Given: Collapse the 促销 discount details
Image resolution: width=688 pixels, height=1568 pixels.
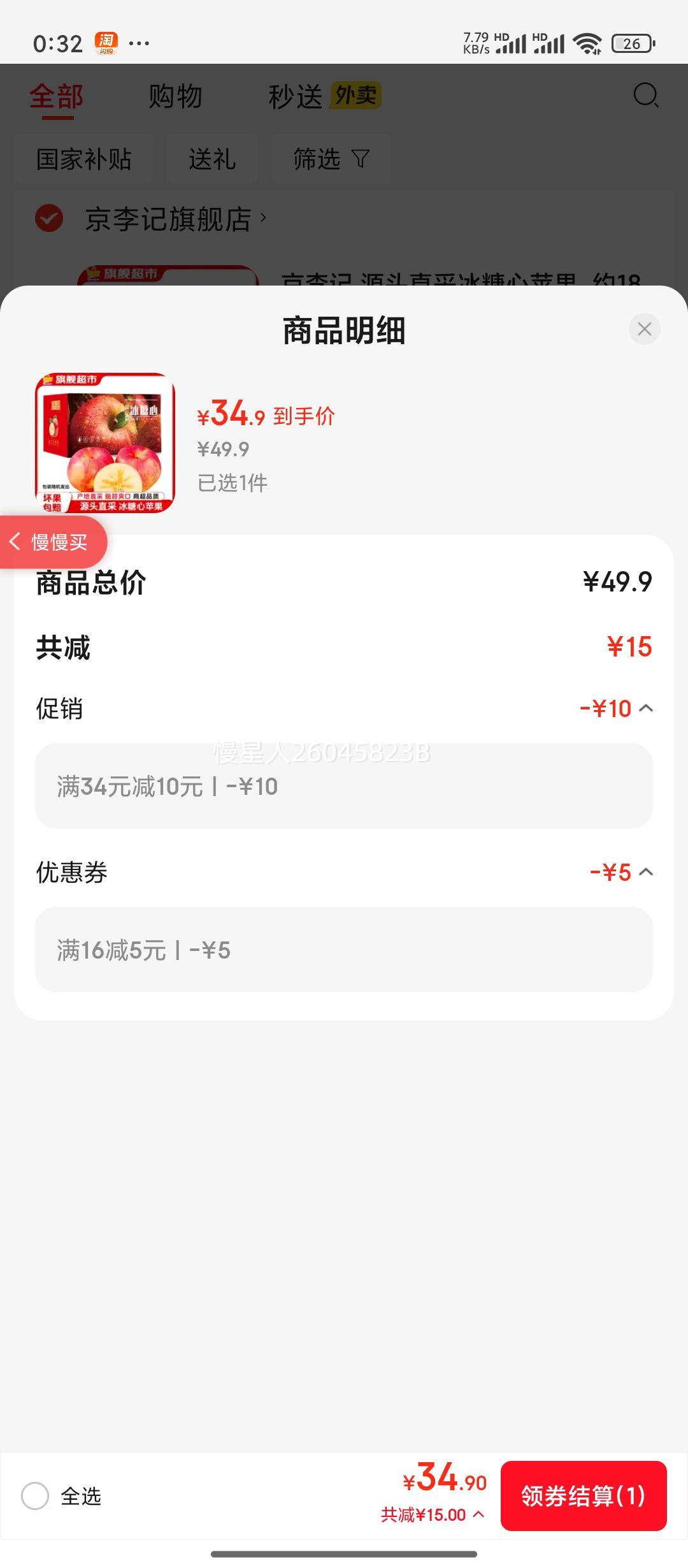Looking at the screenshot, I should (645, 708).
